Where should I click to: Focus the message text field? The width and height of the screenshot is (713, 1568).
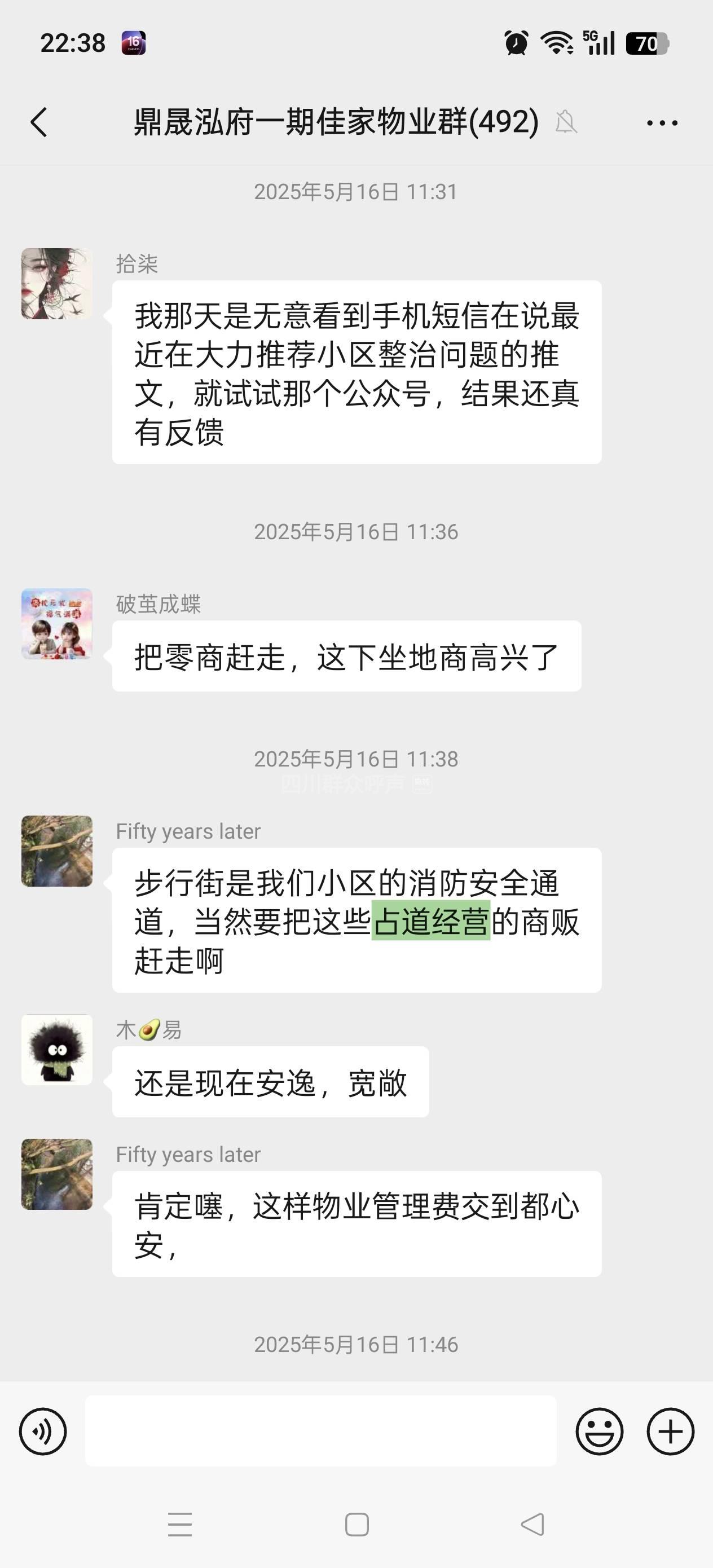[320, 1431]
